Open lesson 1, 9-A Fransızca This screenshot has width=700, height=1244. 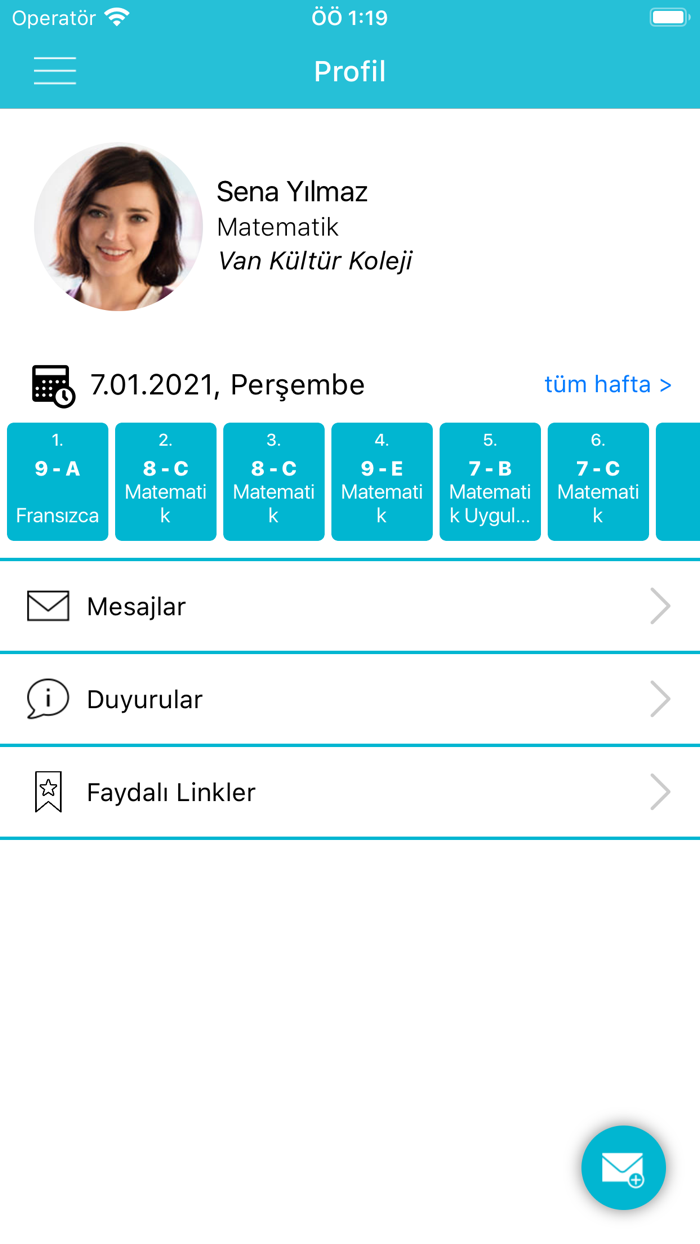coord(58,482)
